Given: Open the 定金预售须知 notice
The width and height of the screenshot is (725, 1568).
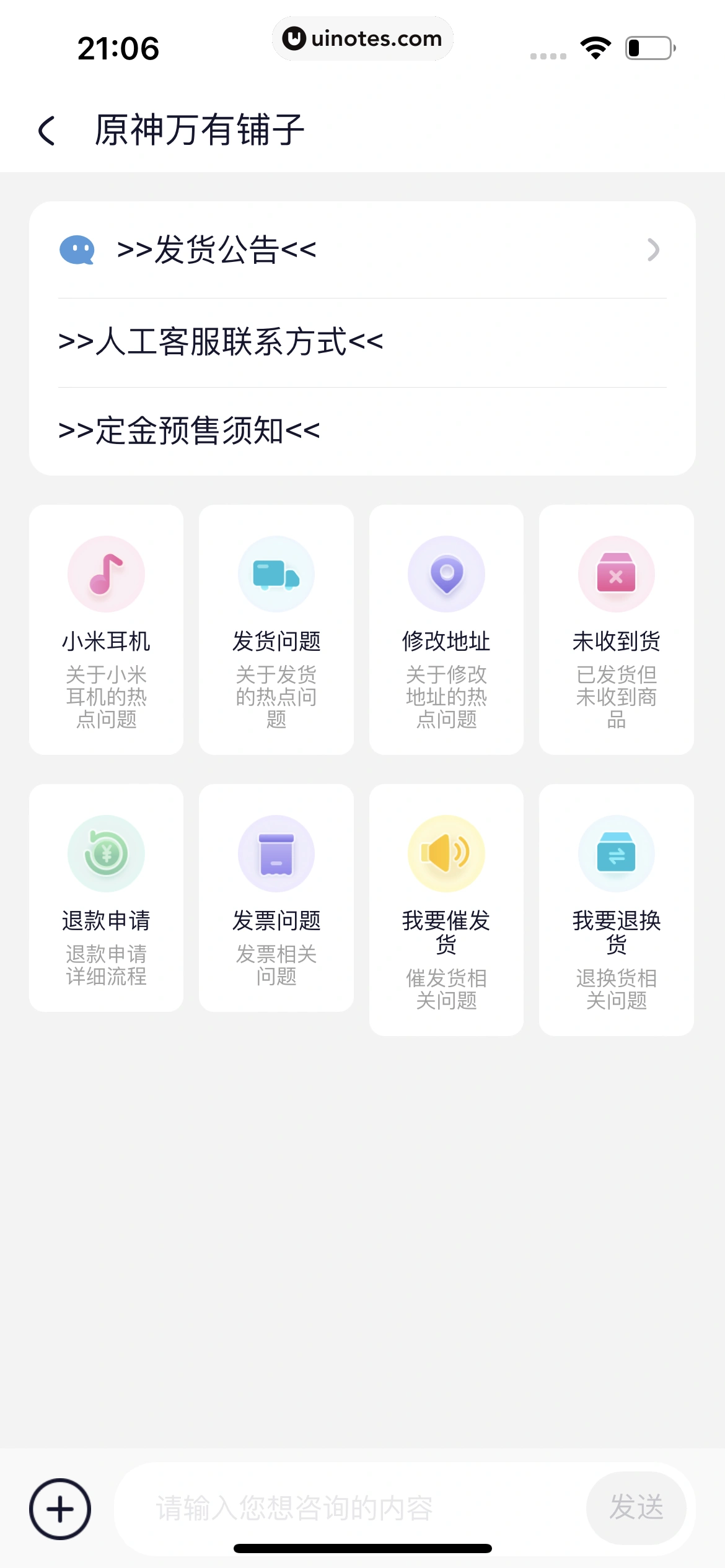Looking at the screenshot, I should tap(189, 431).
